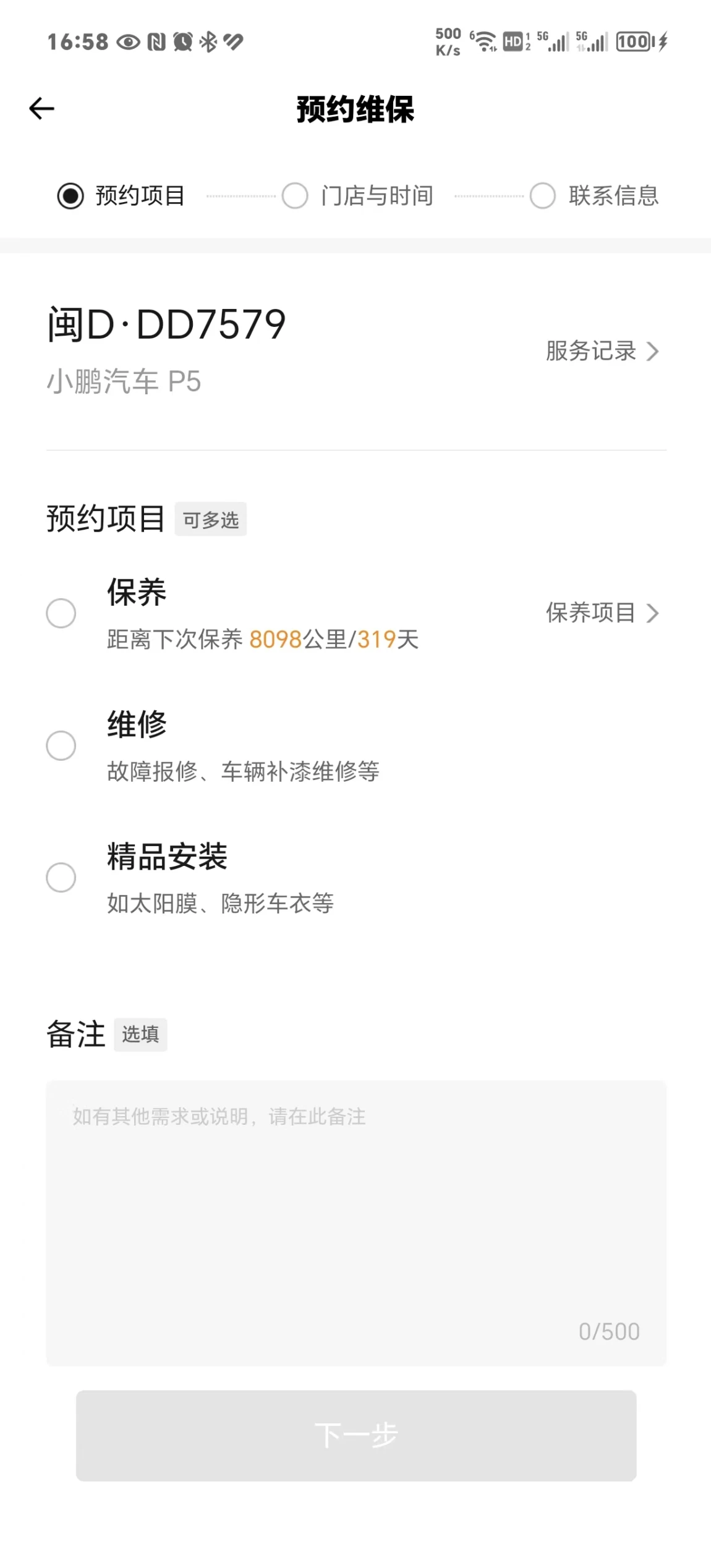
Task: Open 保养项目 details
Action: click(x=602, y=613)
